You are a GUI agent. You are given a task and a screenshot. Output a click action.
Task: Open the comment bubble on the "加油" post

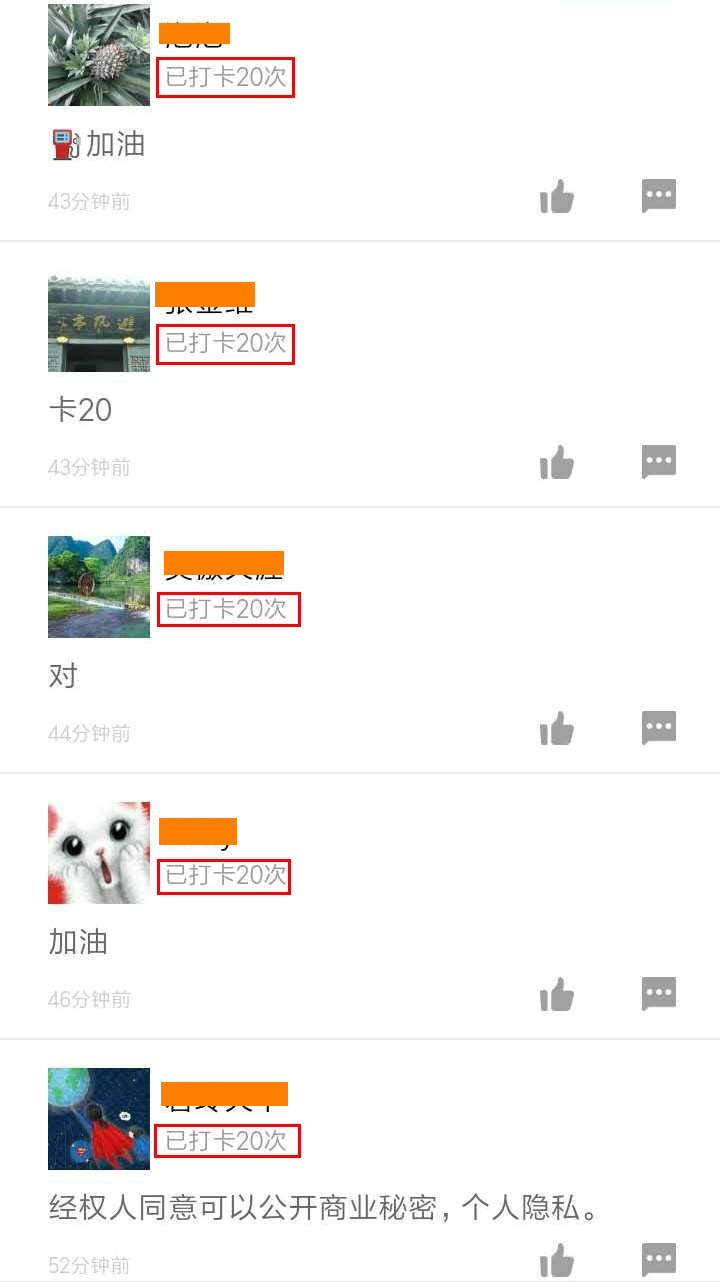pos(659,993)
